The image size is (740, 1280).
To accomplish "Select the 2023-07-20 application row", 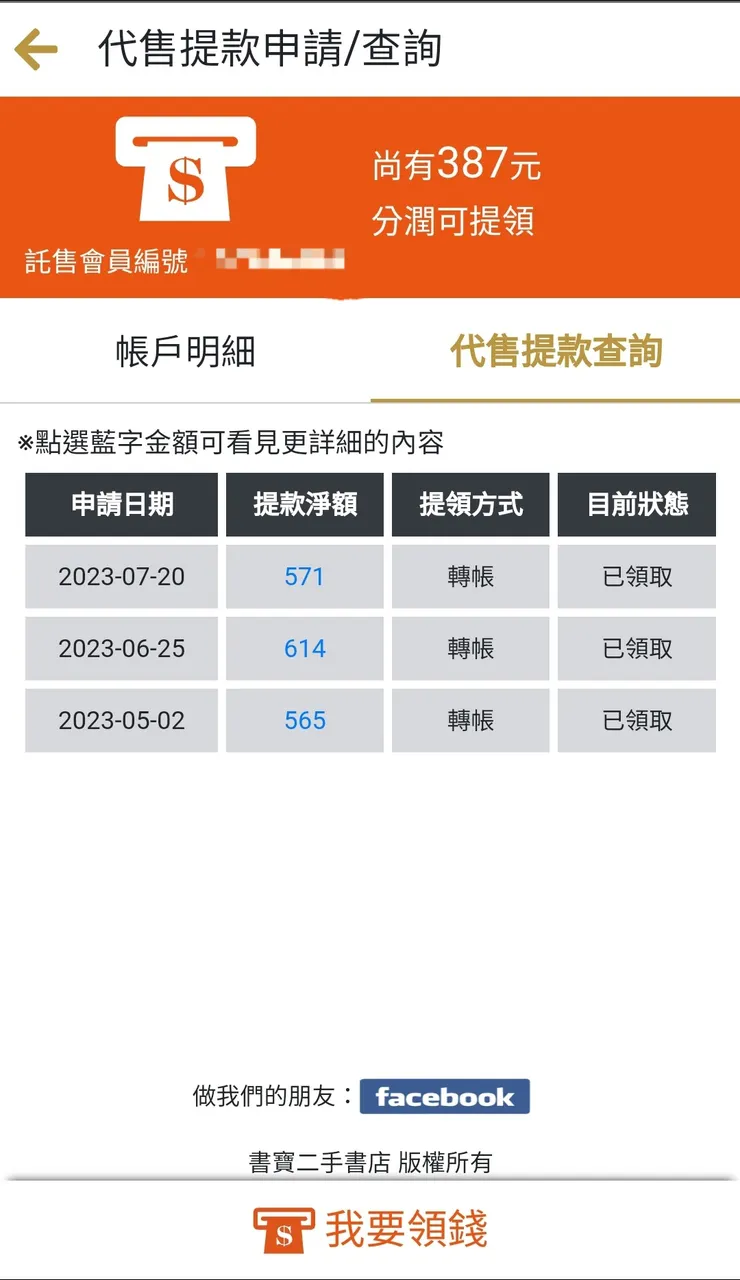I will [x=121, y=576].
